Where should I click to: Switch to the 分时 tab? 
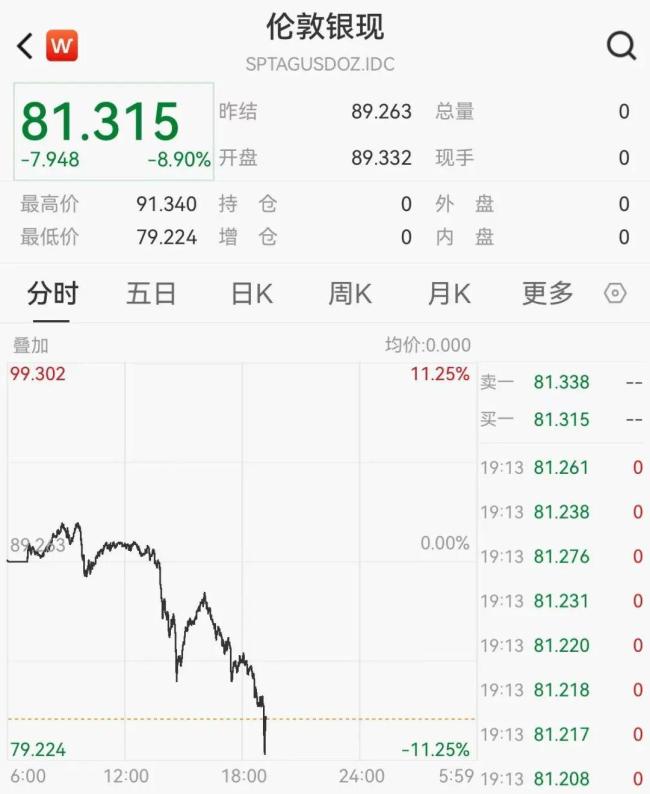(52, 294)
